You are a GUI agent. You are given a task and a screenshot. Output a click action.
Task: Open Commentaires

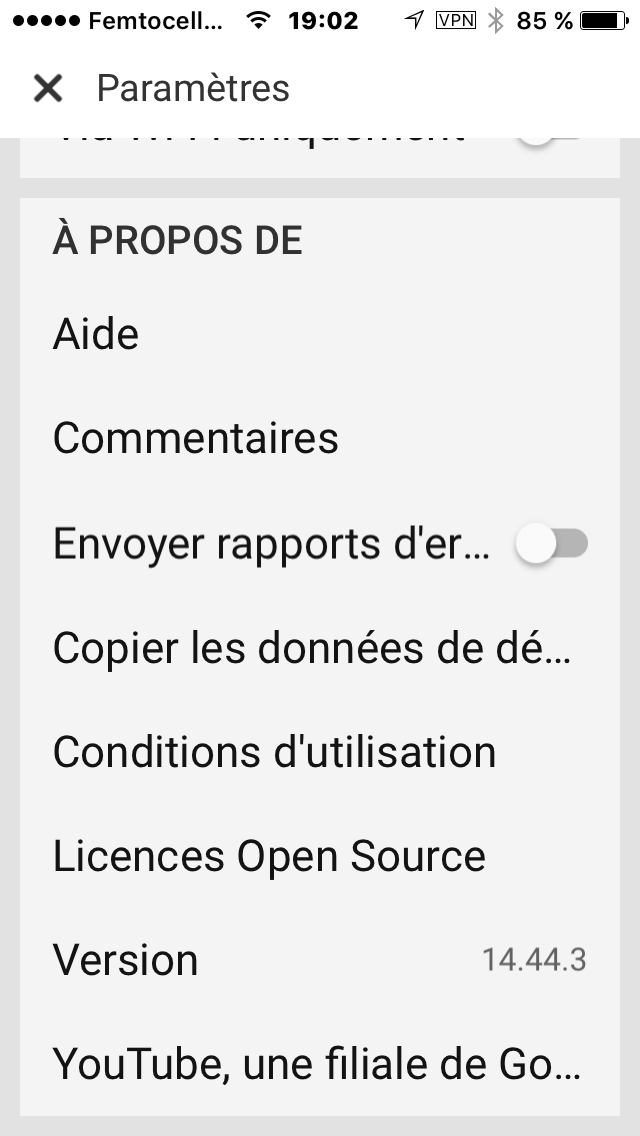tap(320, 439)
